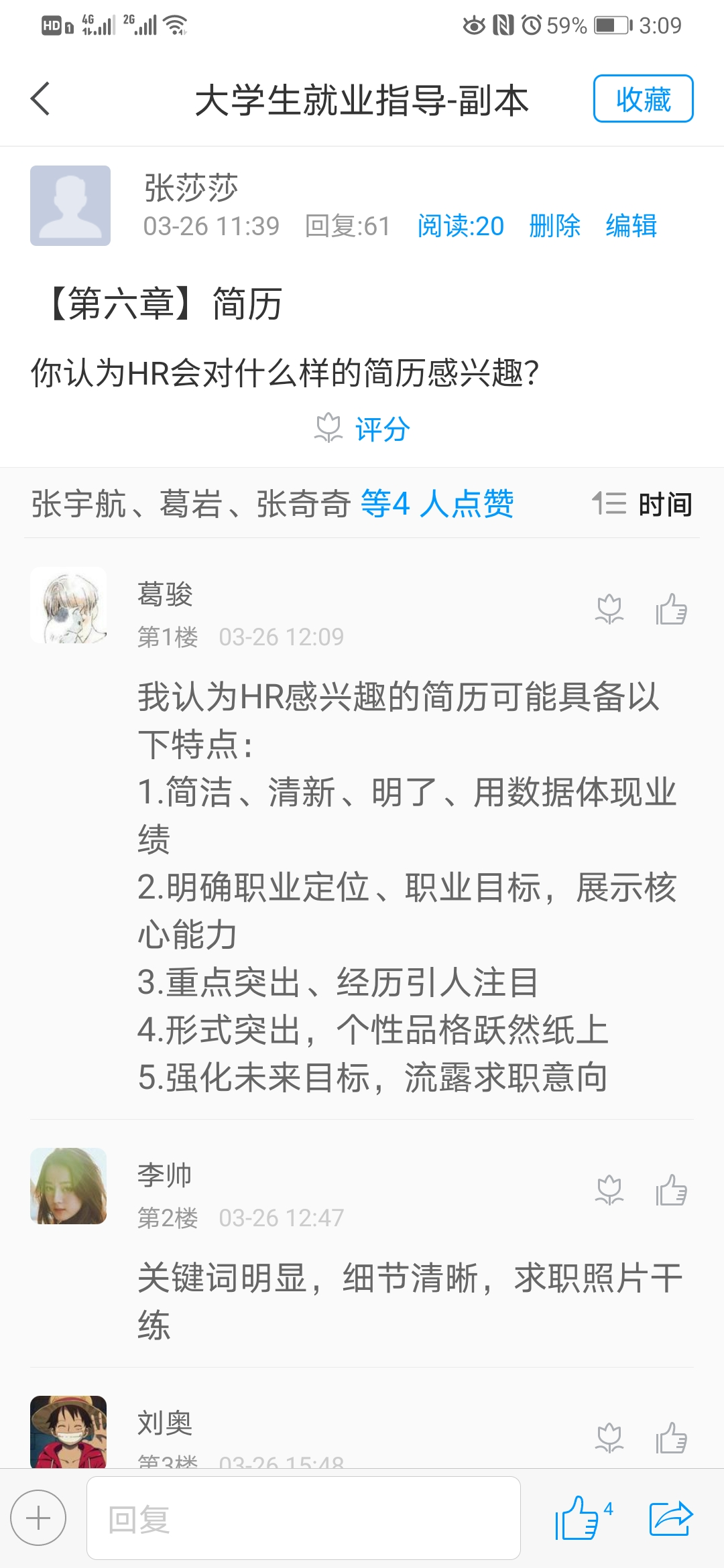The image size is (724, 1568).
Task: Tap 删除 to delete the post
Action: [x=554, y=226]
